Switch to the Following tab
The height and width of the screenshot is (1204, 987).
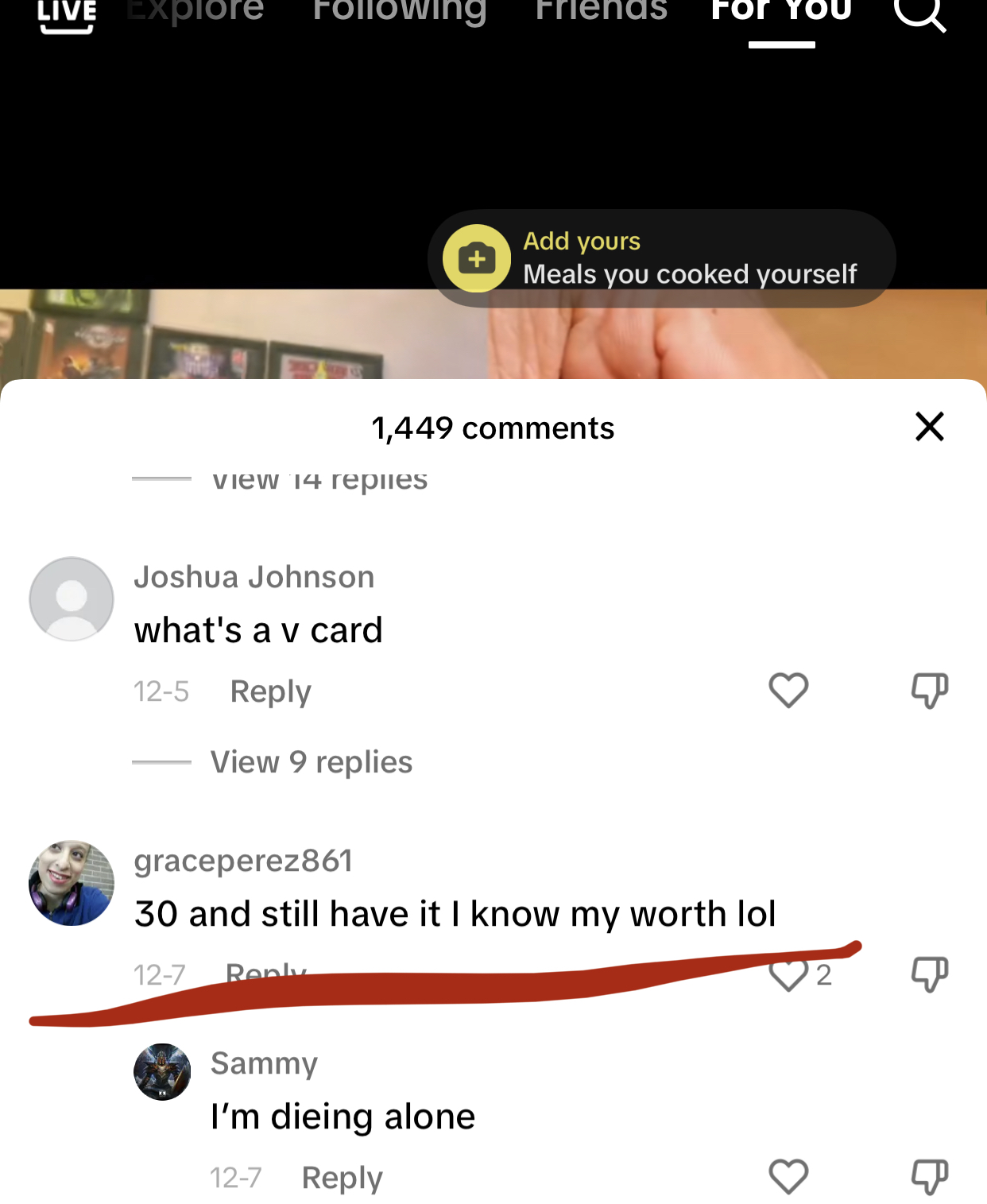399,11
